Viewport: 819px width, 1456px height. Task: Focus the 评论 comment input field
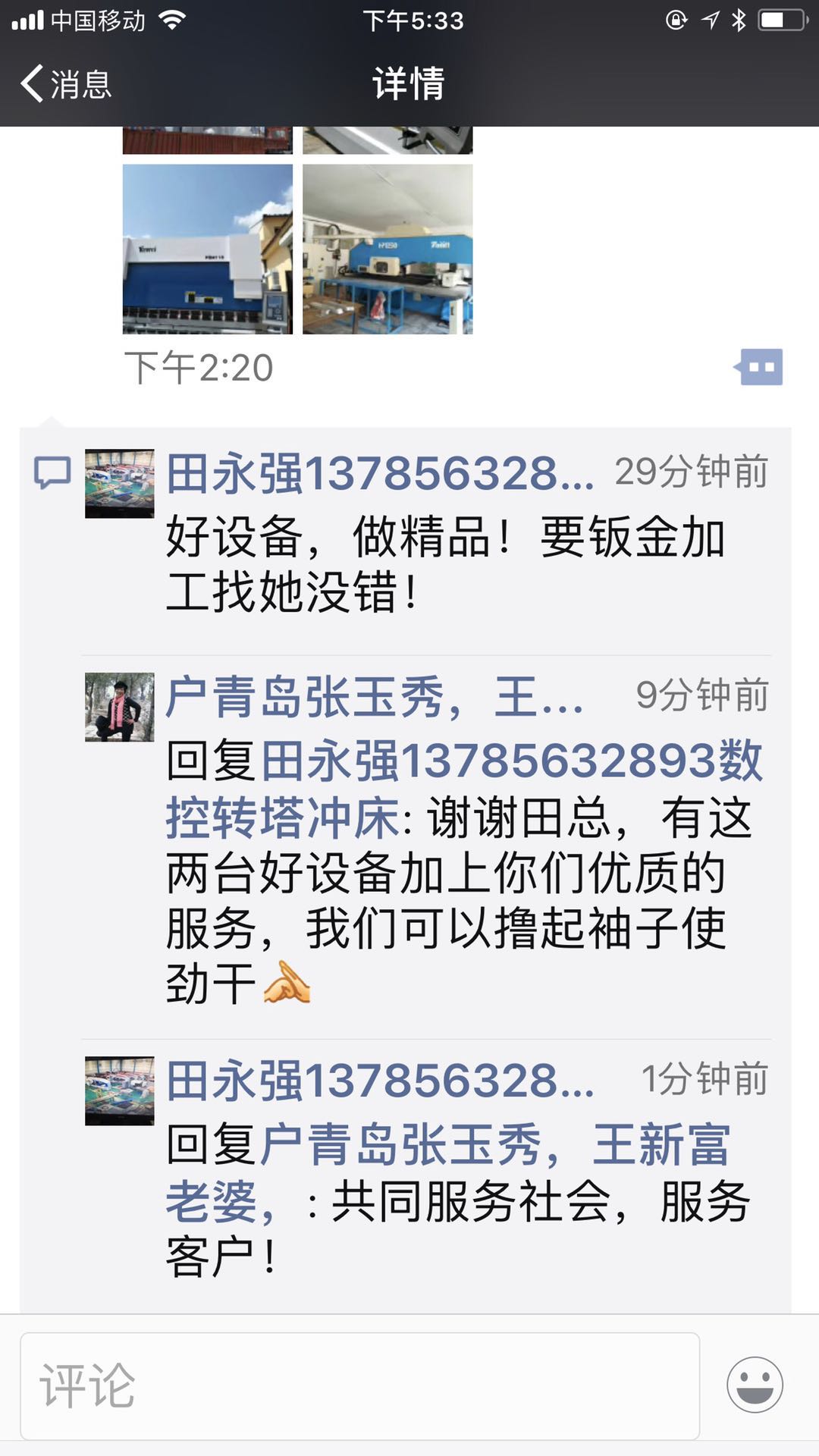(359, 1385)
